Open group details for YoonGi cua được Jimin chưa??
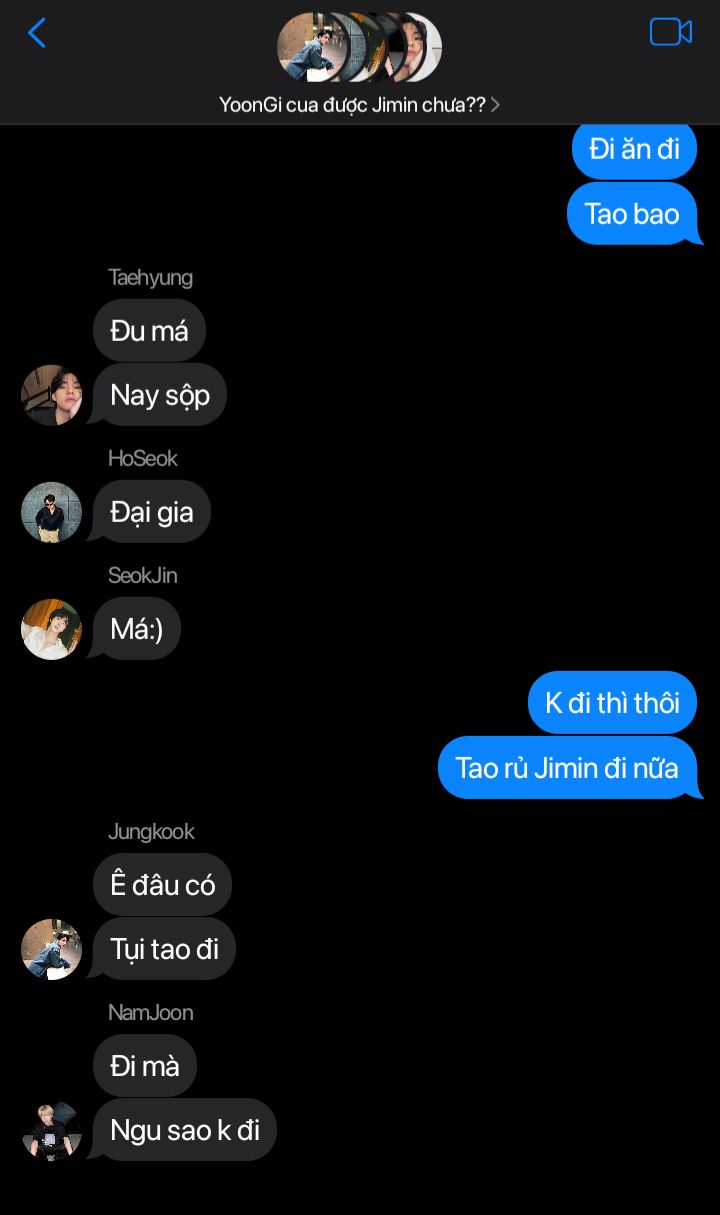The height and width of the screenshot is (1215, 720). click(x=359, y=105)
